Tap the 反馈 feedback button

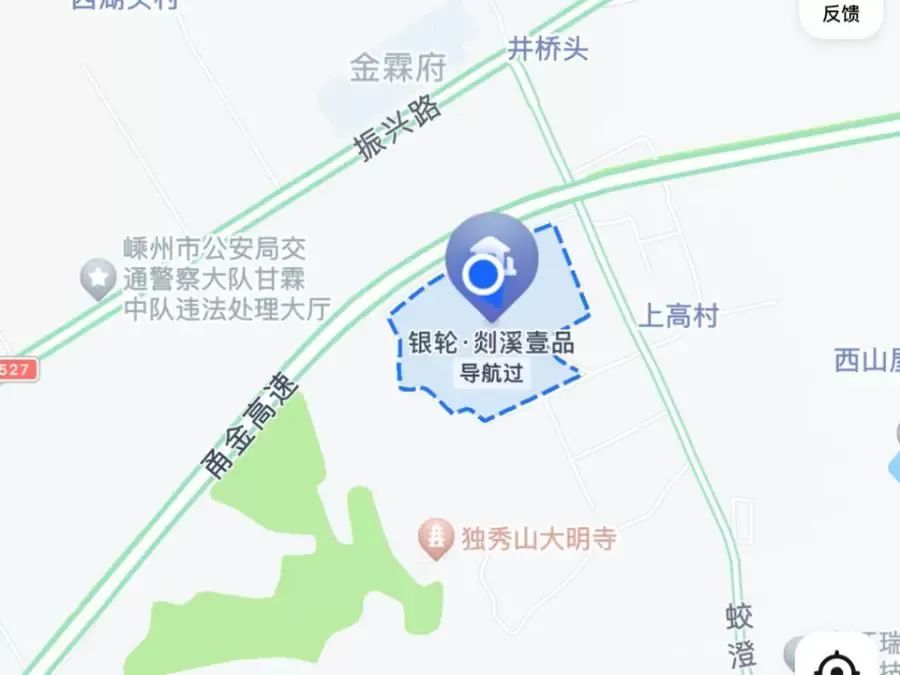(841, 15)
